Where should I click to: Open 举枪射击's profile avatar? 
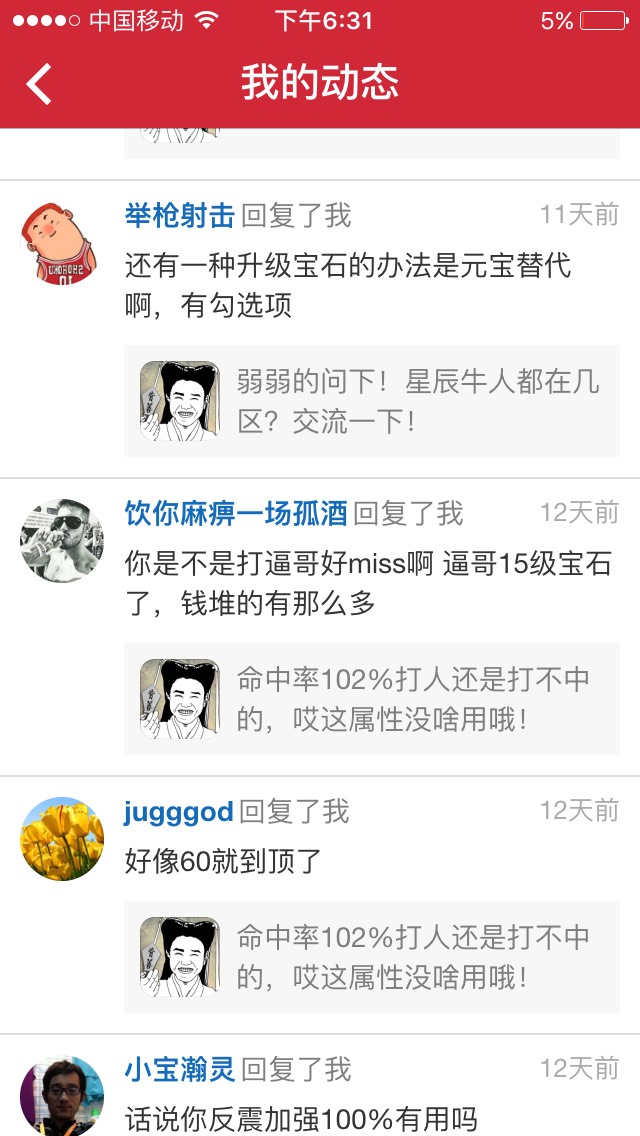coord(61,242)
